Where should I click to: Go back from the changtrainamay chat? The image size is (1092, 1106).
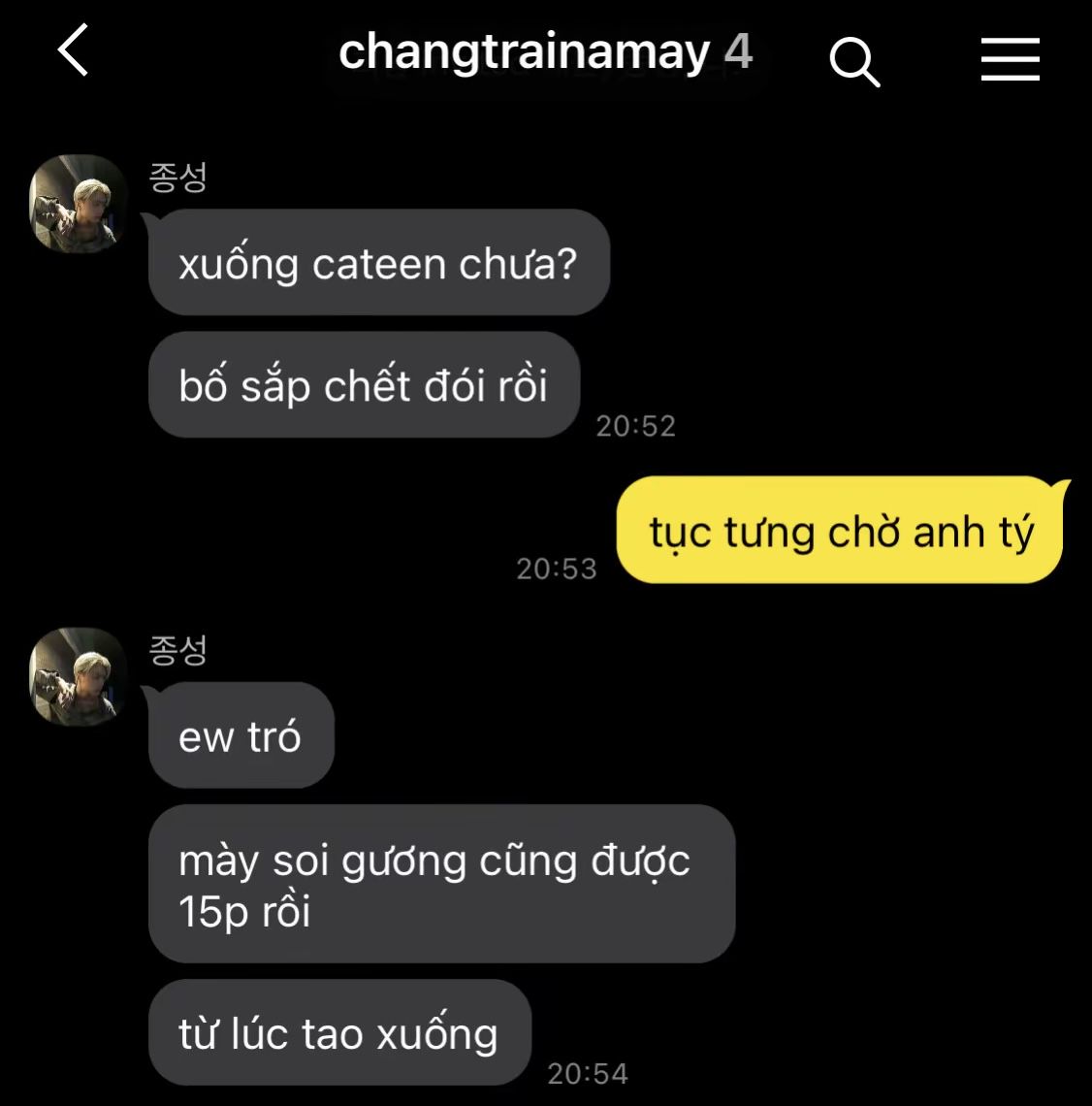(74, 51)
